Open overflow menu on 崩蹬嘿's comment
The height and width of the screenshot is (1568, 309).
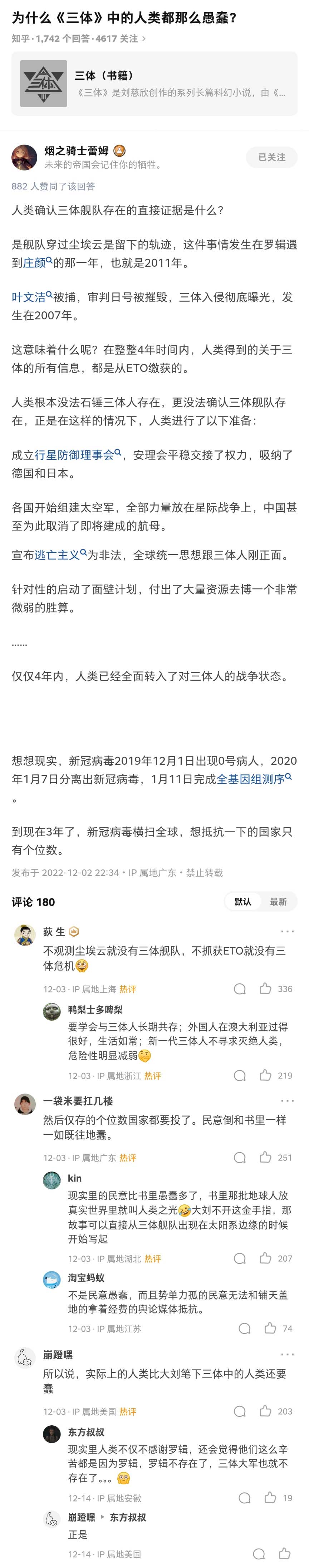point(287,1354)
